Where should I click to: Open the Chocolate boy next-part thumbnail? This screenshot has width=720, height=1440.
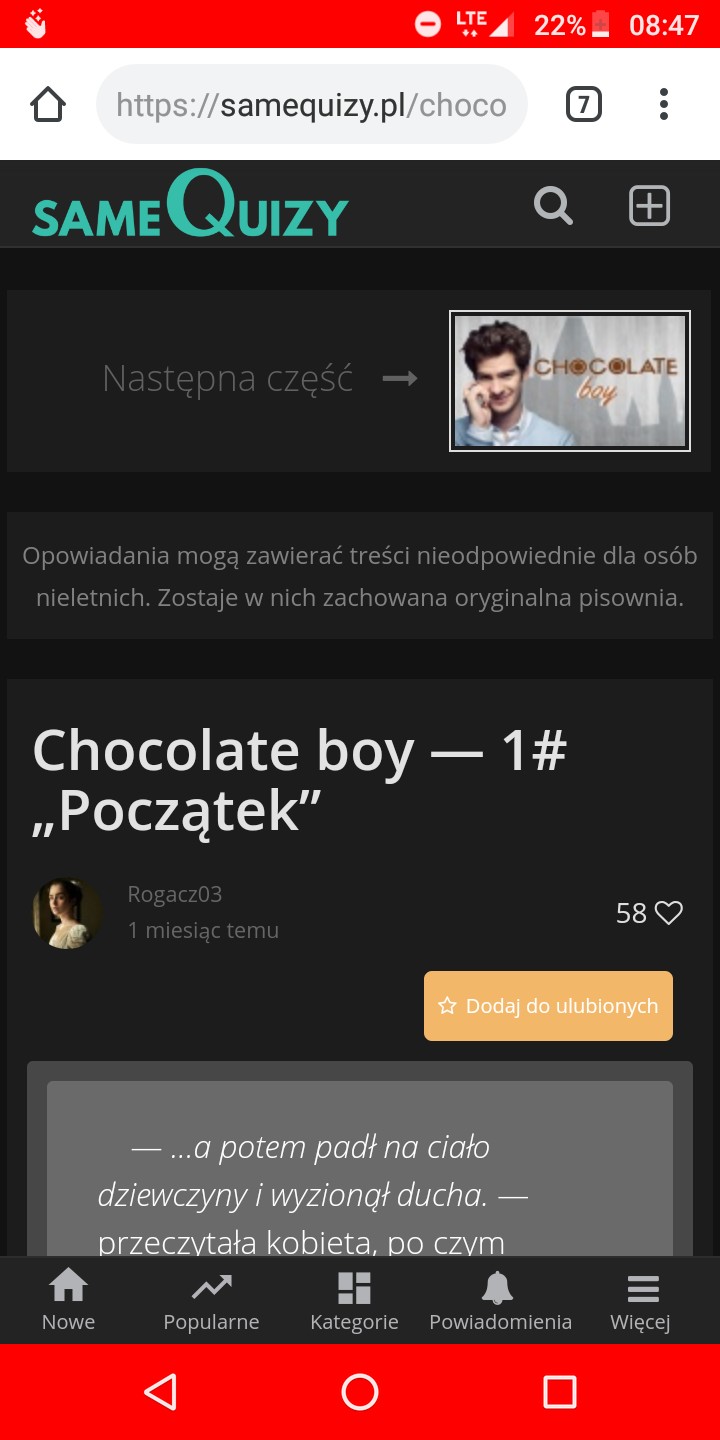pyautogui.click(x=570, y=381)
